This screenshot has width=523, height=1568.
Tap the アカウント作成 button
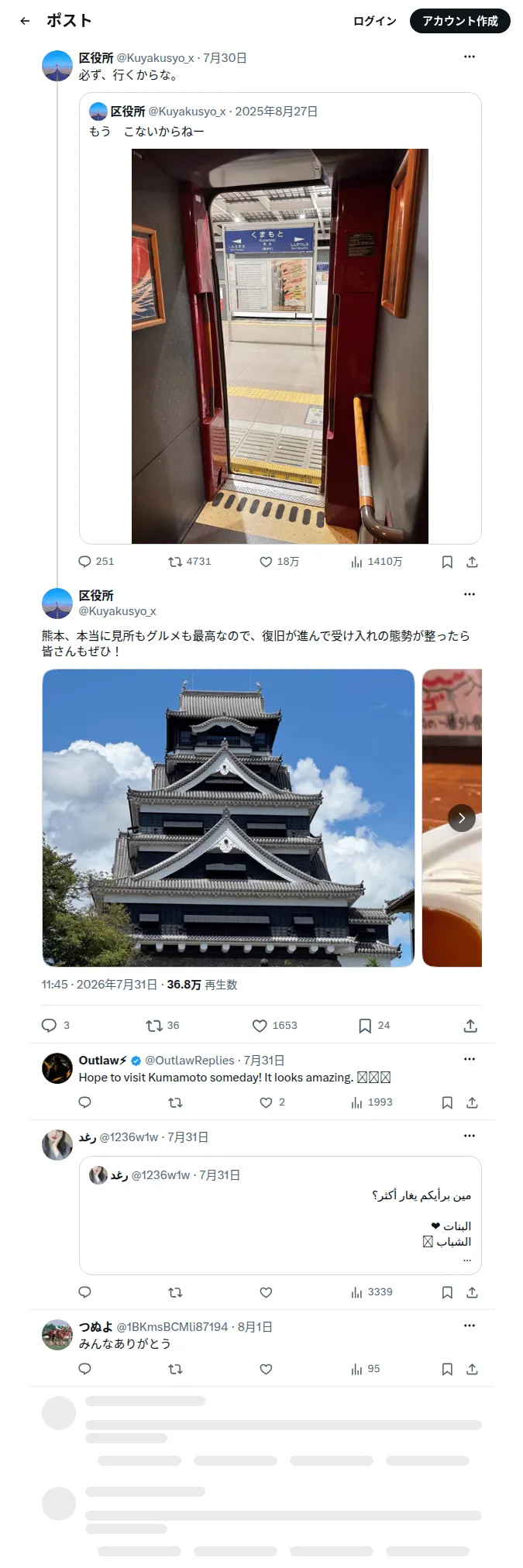click(x=460, y=21)
